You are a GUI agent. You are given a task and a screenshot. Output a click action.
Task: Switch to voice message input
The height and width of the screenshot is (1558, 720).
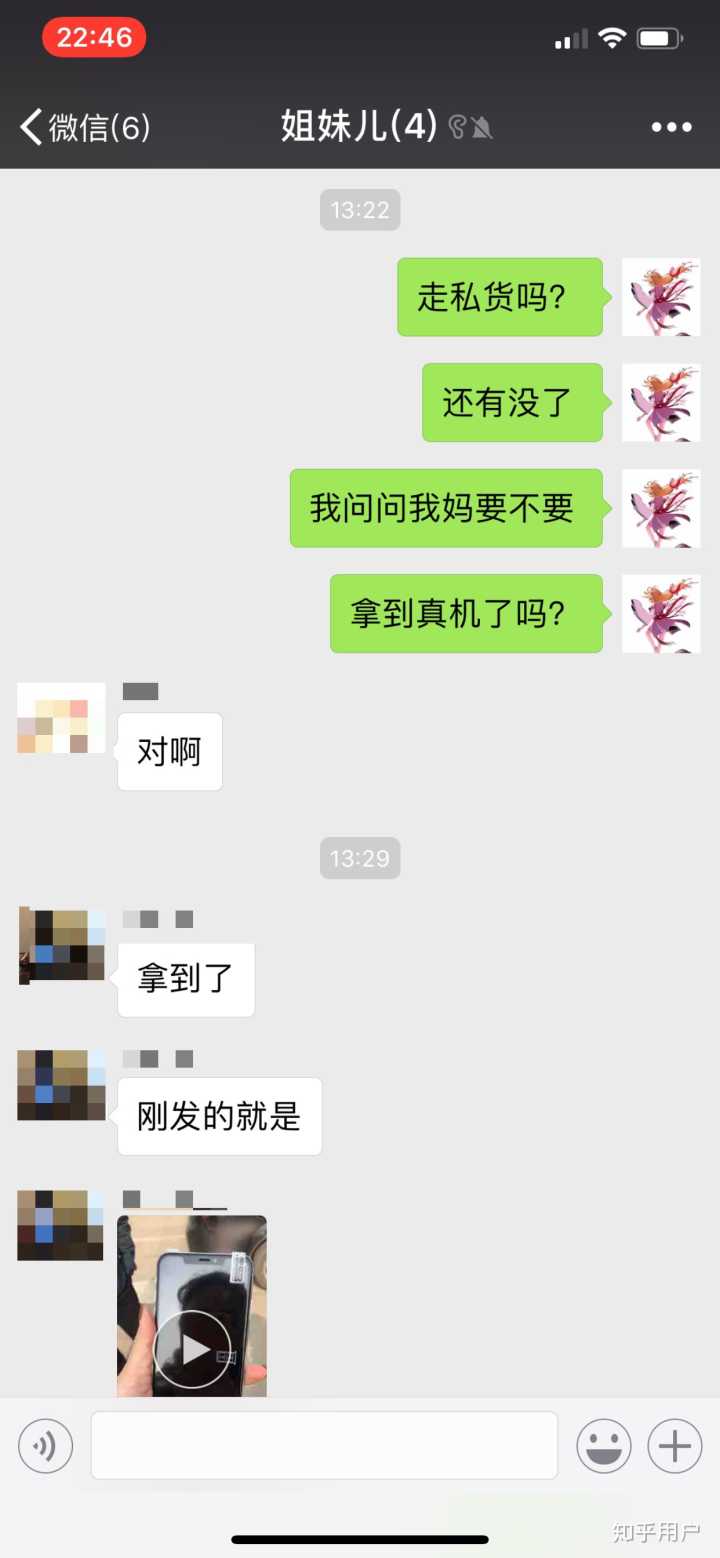(46, 1446)
